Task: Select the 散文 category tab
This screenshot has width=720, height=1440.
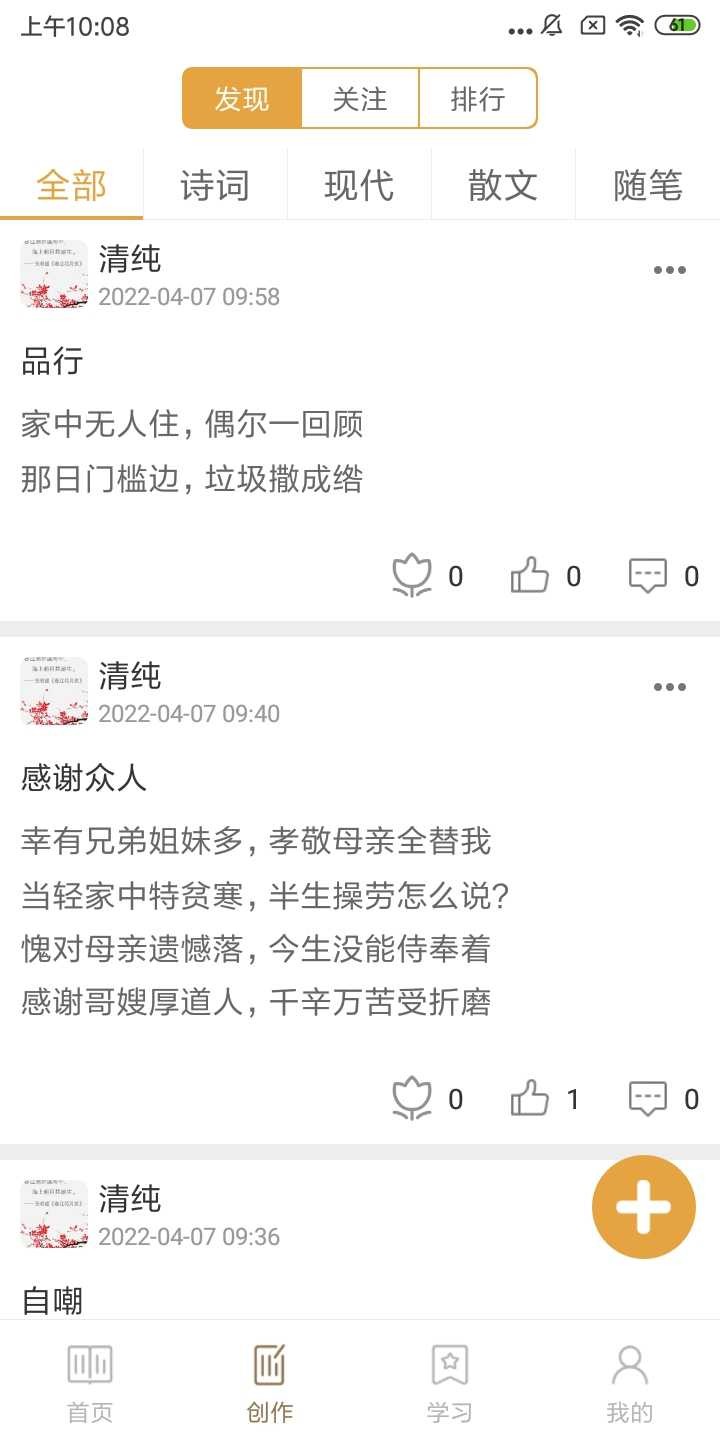Action: click(x=503, y=186)
